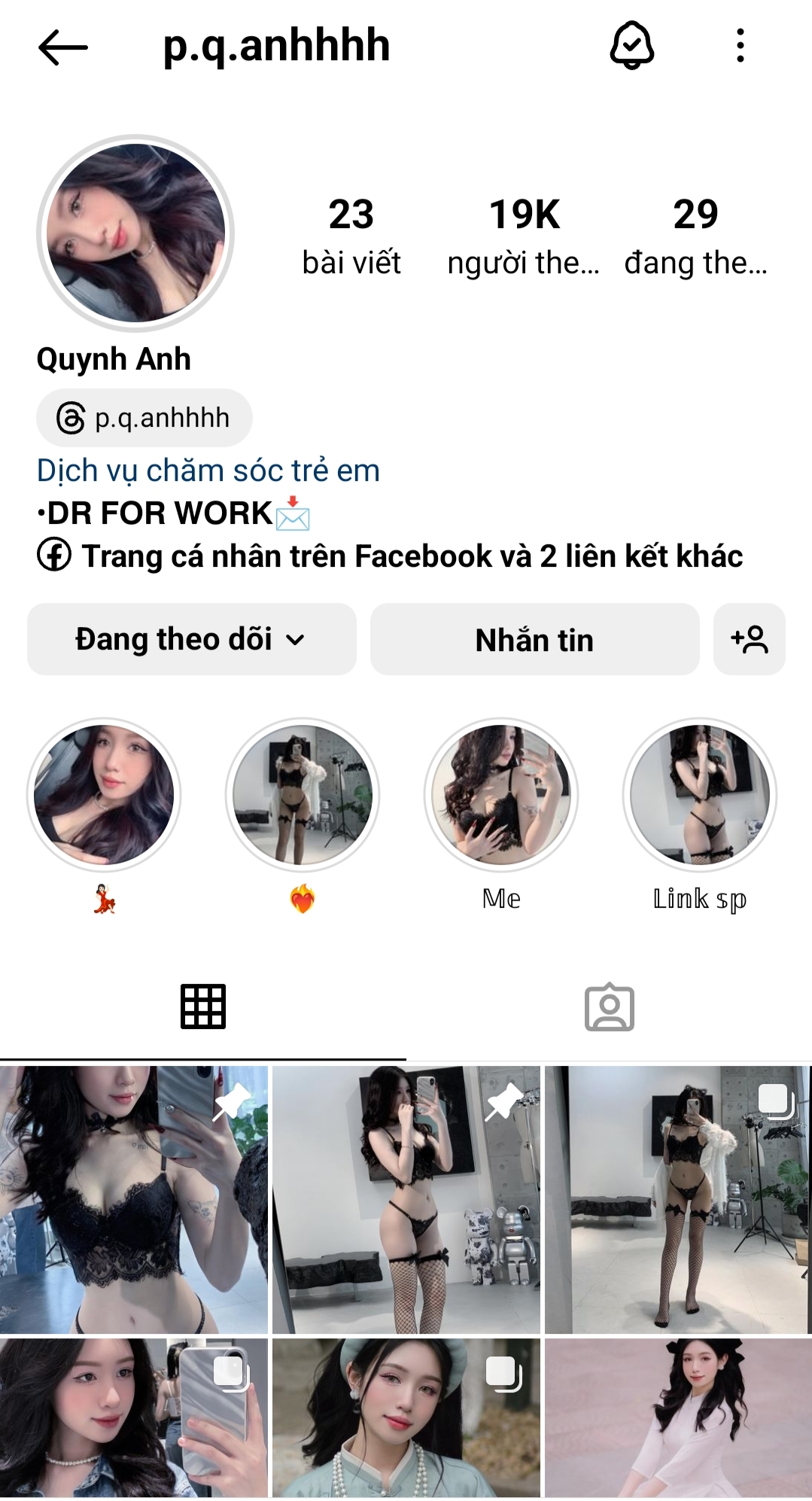The width and height of the screenshot is (812, 1501).
Task: Open the heart-on-fire story highlight
Action: point(303,795)
